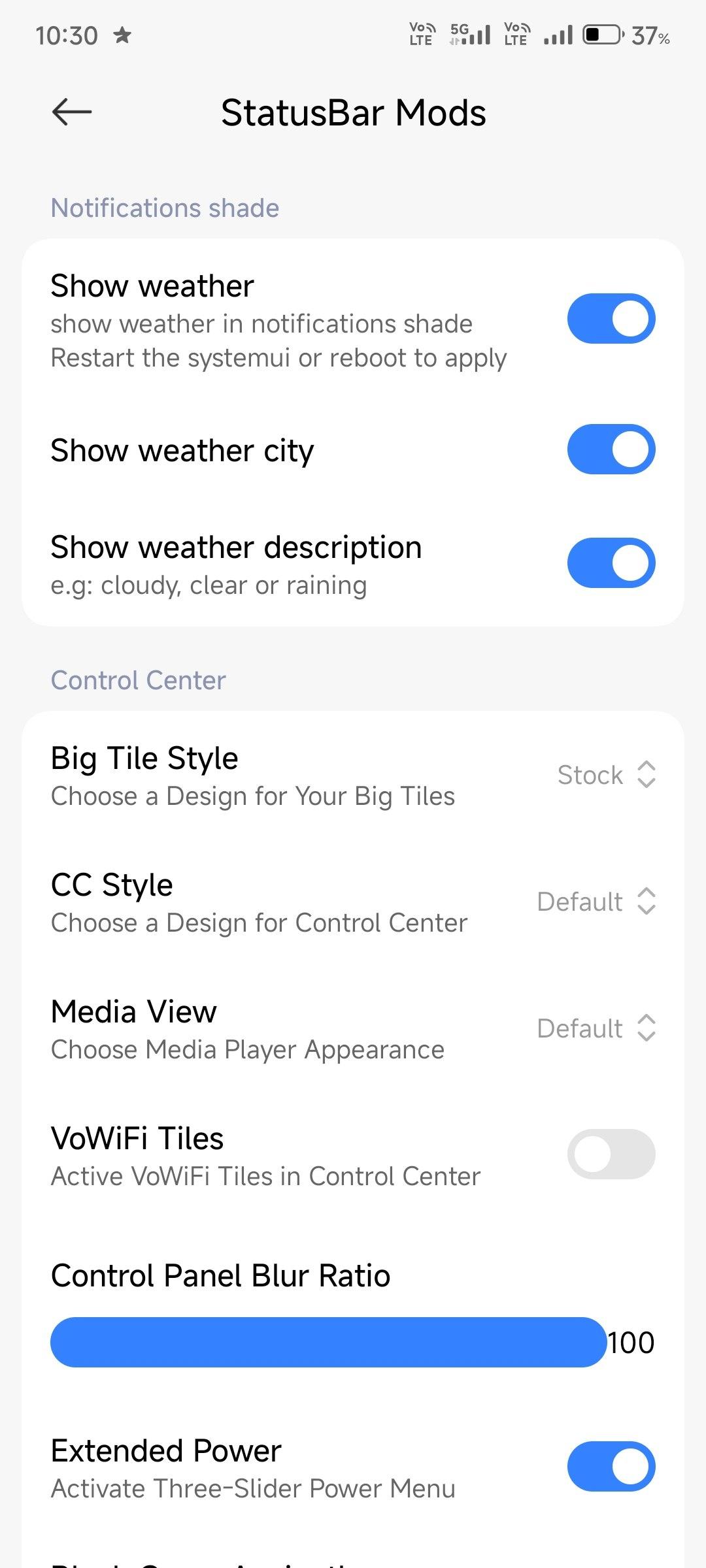
Task: Open the Big Tile Style dropdown
Action: 606,775
